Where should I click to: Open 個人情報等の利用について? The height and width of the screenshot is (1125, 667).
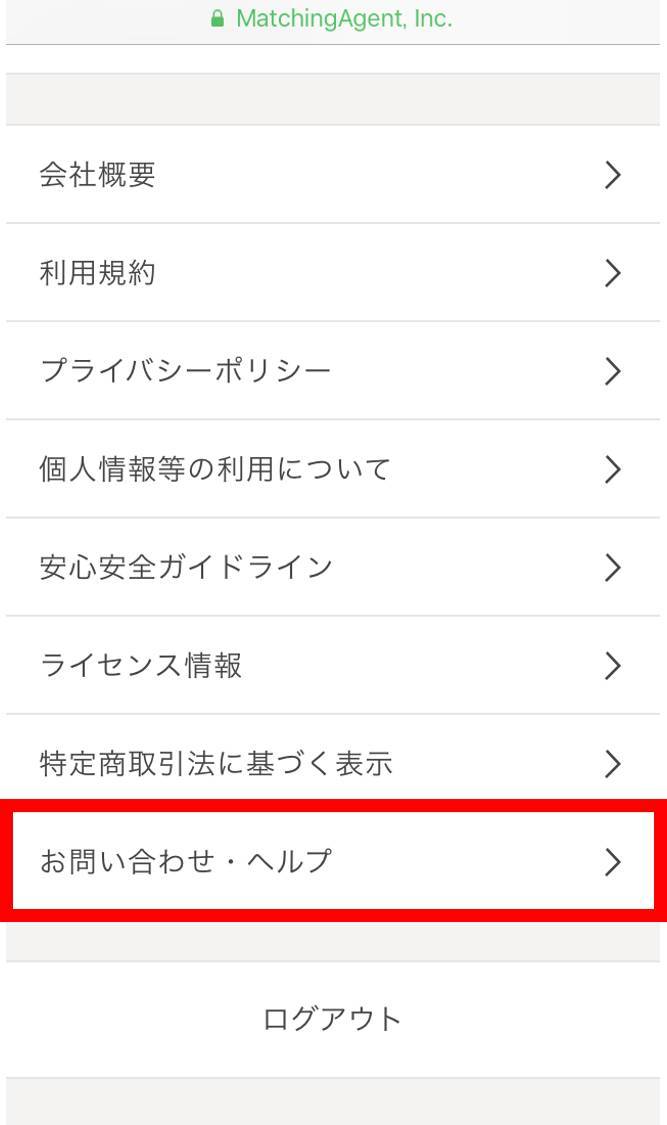[x=333, y=469]
